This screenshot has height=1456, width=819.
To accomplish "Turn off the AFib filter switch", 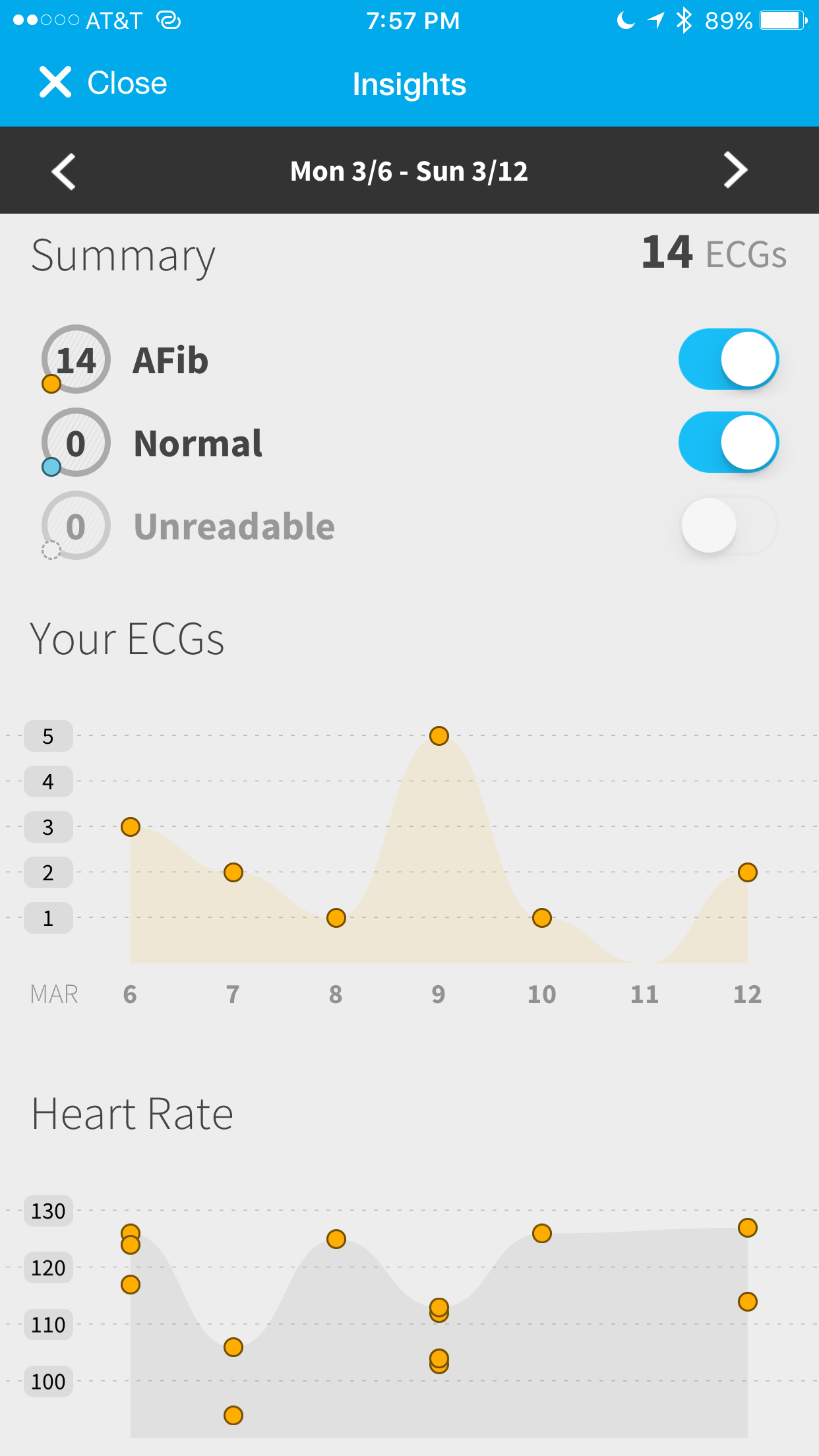I will (729, 359).
